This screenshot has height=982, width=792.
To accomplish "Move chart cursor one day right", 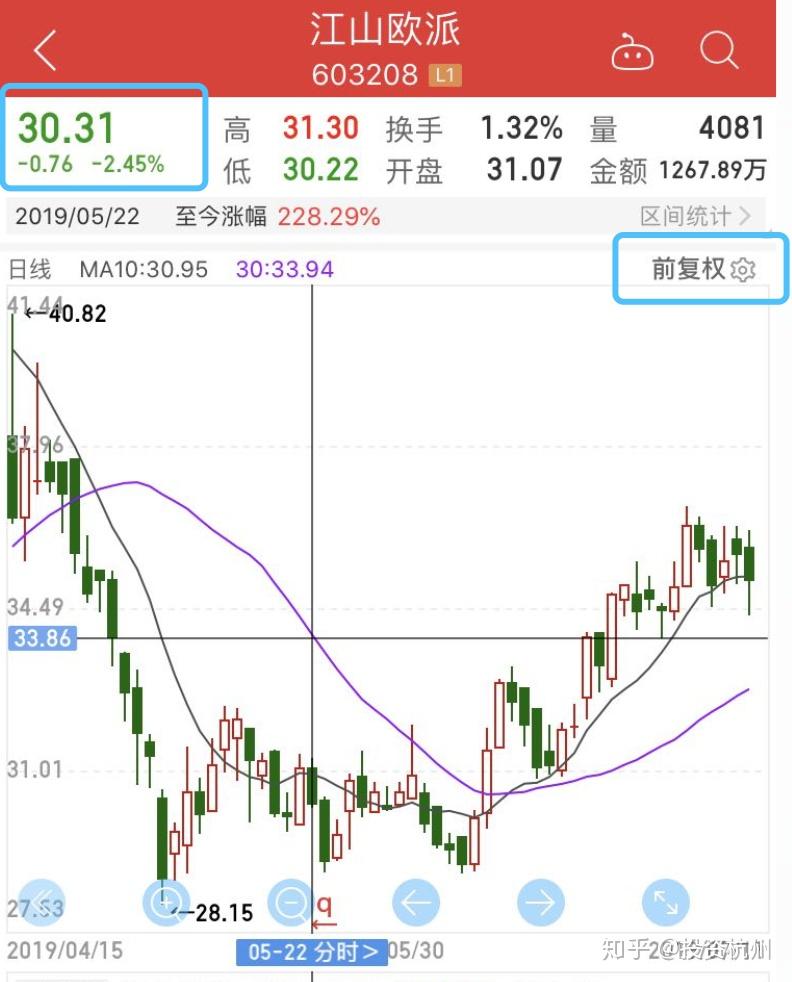I will [x=540, y=903].
